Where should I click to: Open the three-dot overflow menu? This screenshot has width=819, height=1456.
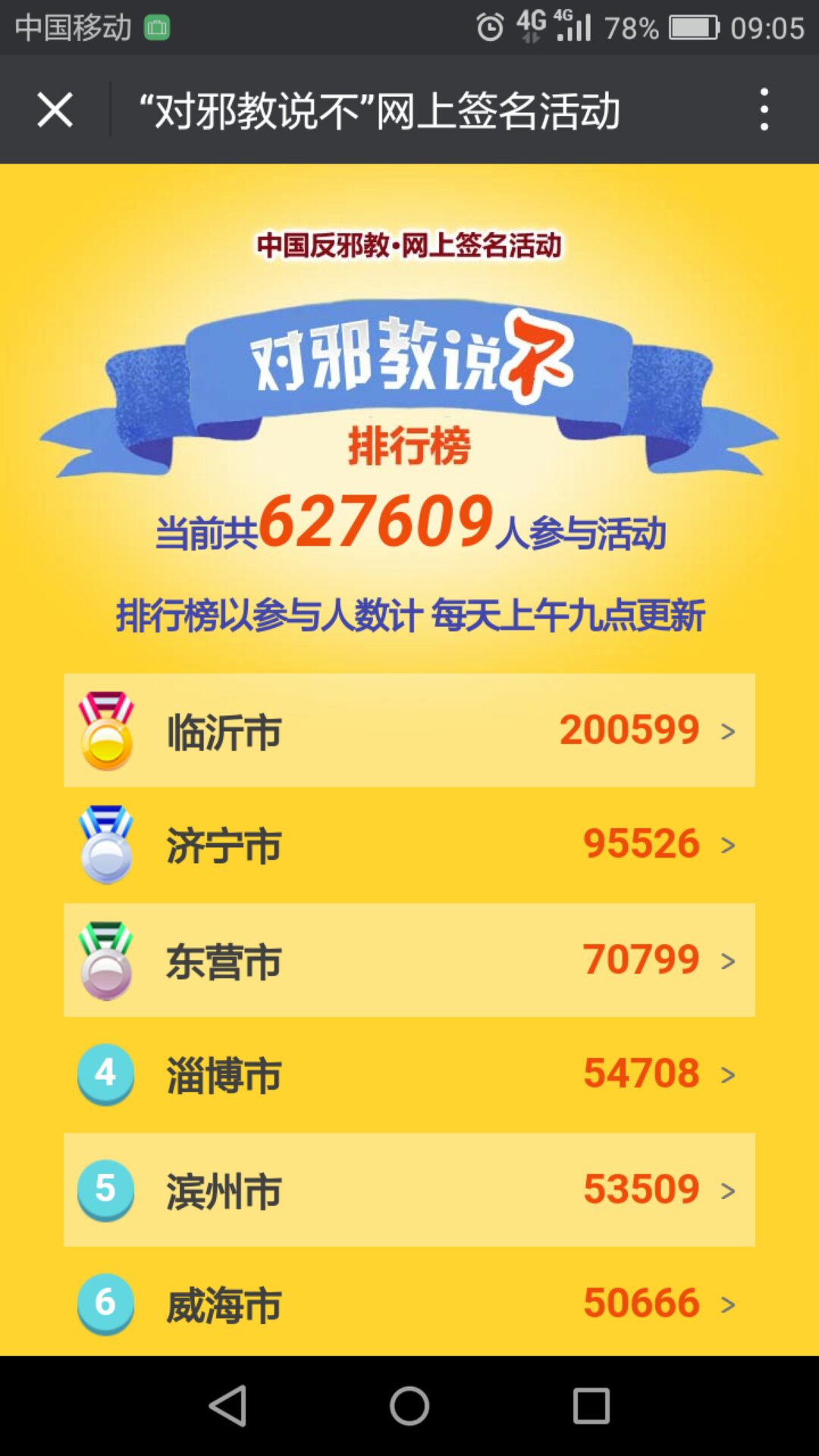click(x=764, y=110)
